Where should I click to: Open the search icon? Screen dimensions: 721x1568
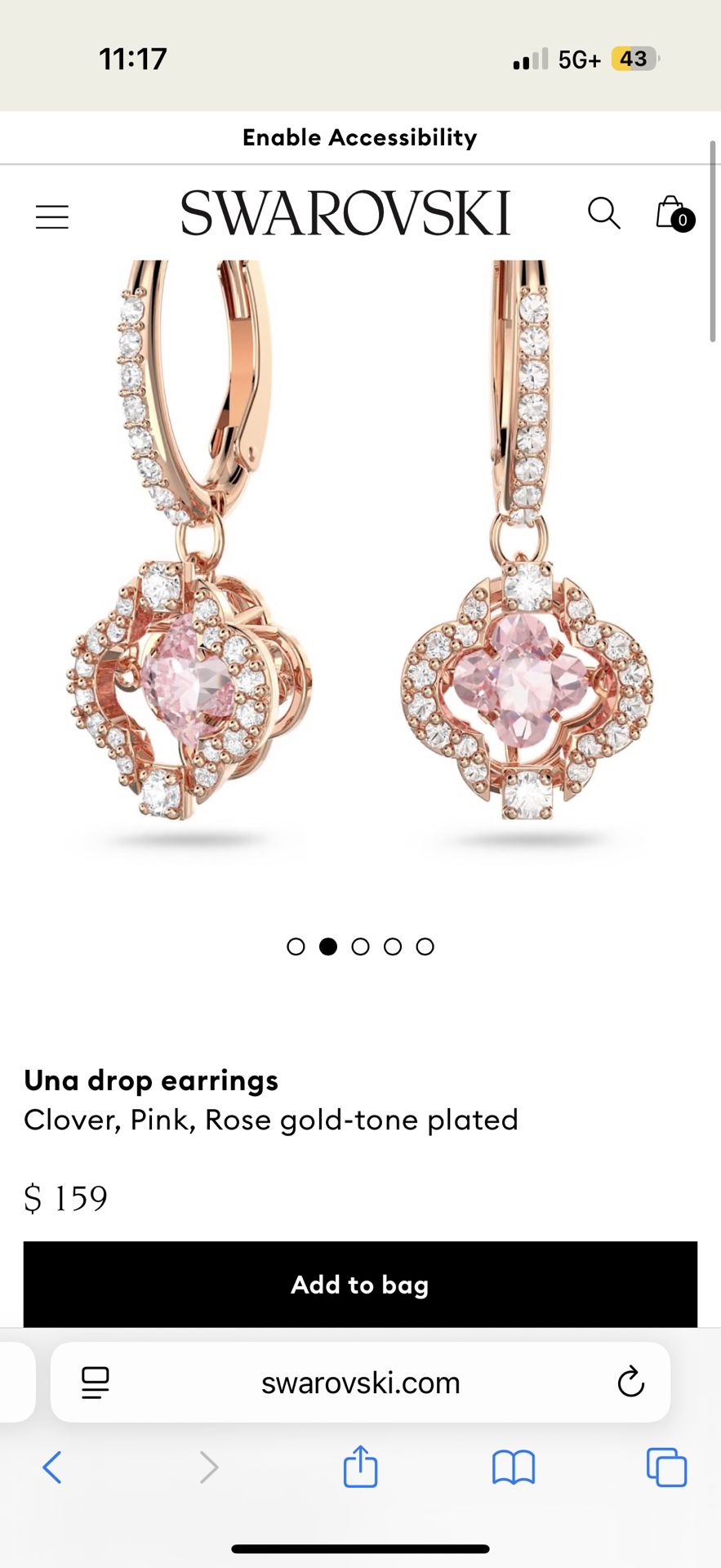604,215
